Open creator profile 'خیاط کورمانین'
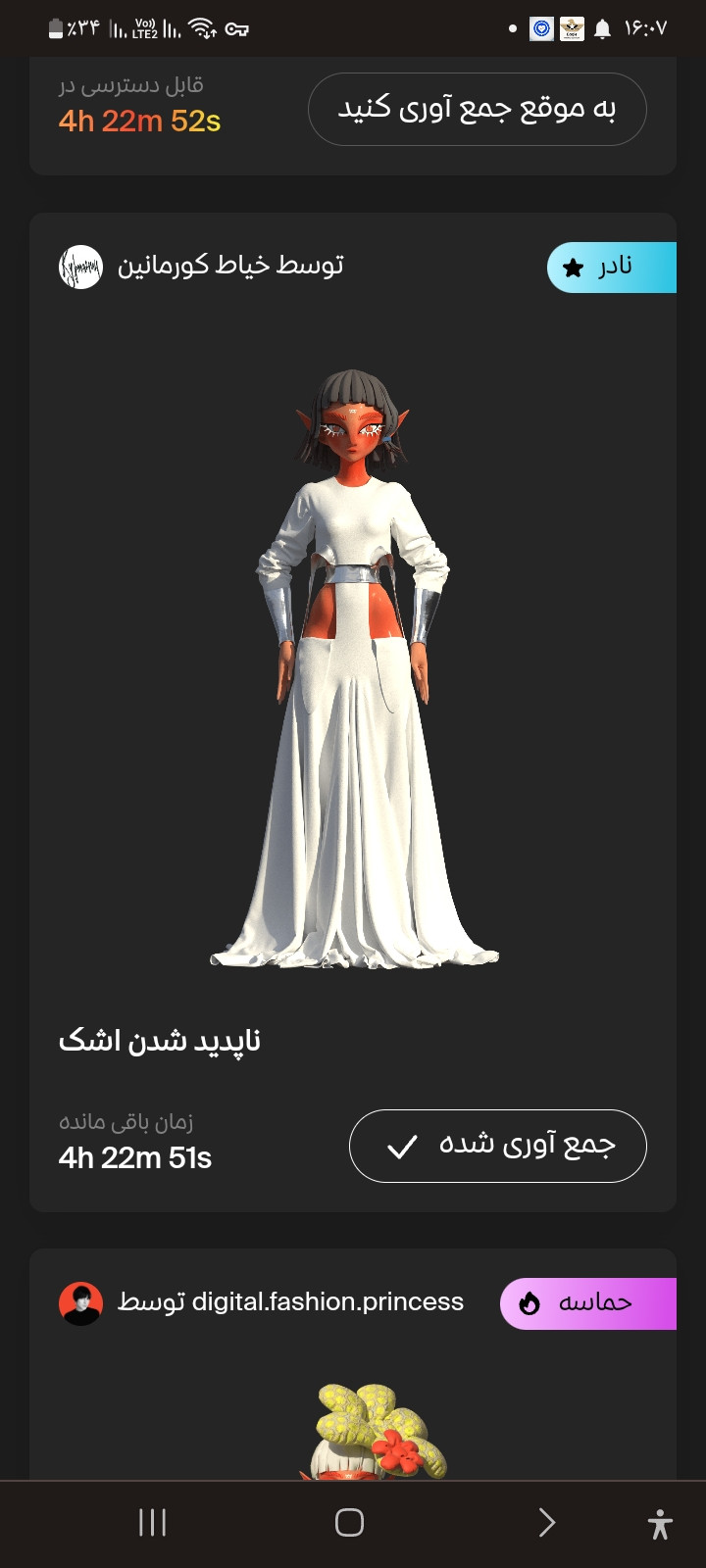Screen dimensions: 706x1568 coord(201,267)
